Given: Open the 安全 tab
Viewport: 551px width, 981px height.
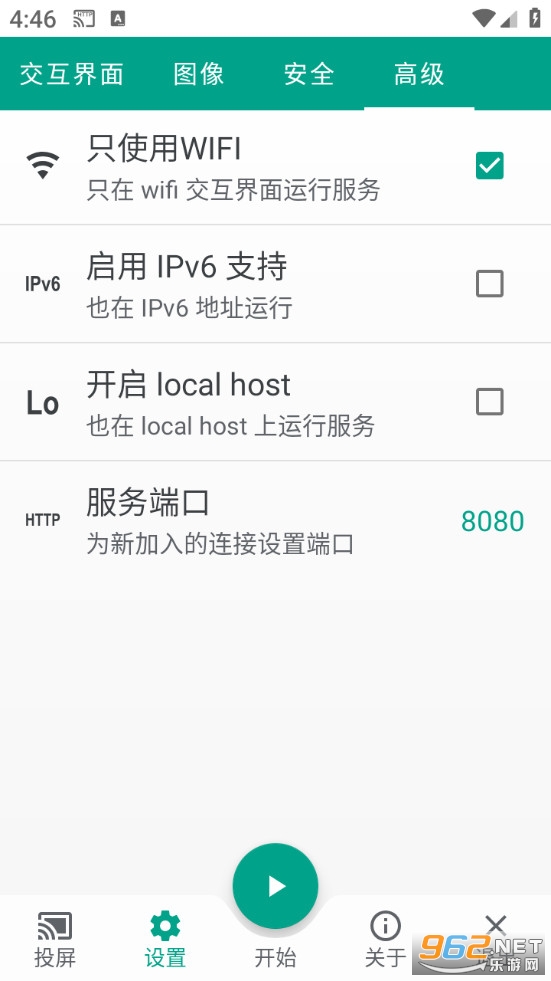Looking at the screenshot, I should (x=309, y=74).
